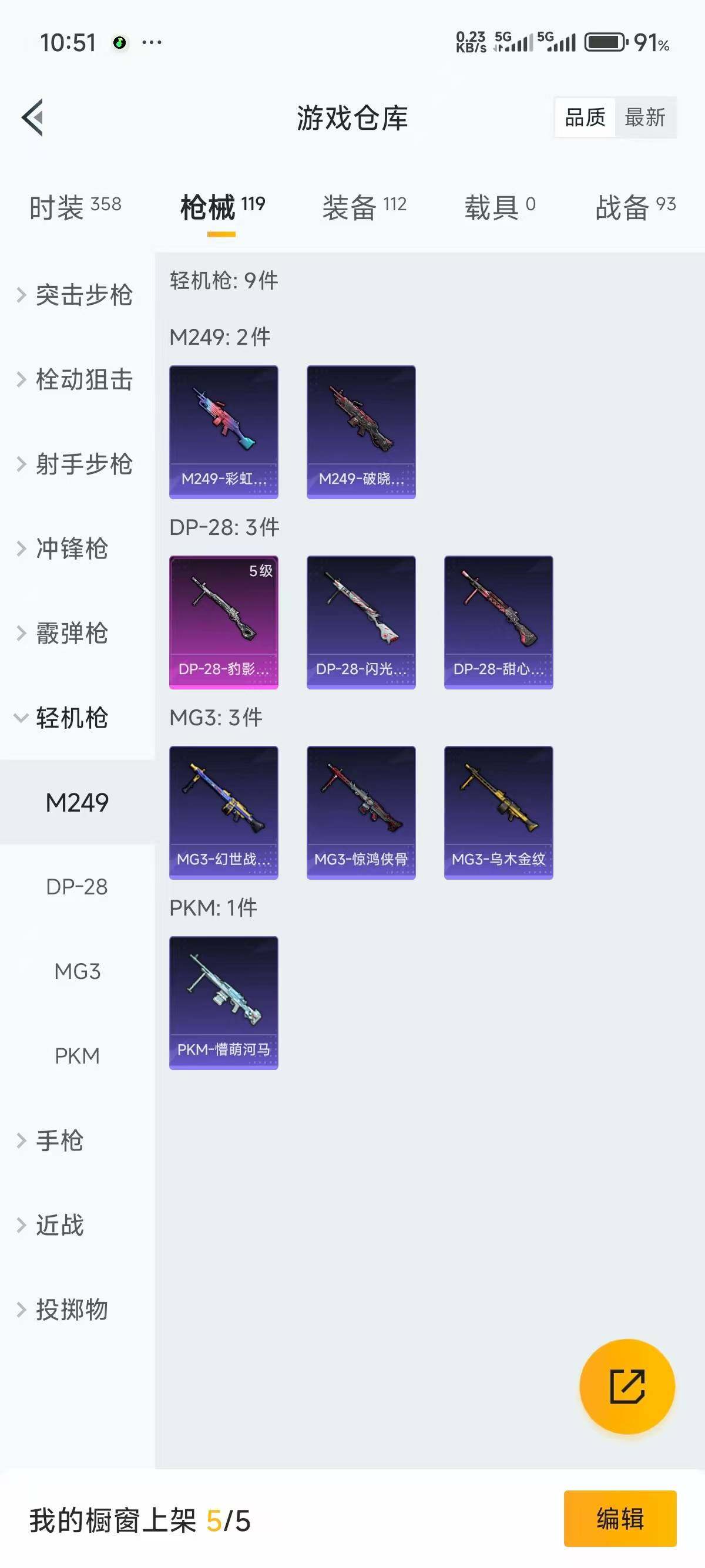Open the MG3-惊鸿侠骨 skin

point(361,813)
